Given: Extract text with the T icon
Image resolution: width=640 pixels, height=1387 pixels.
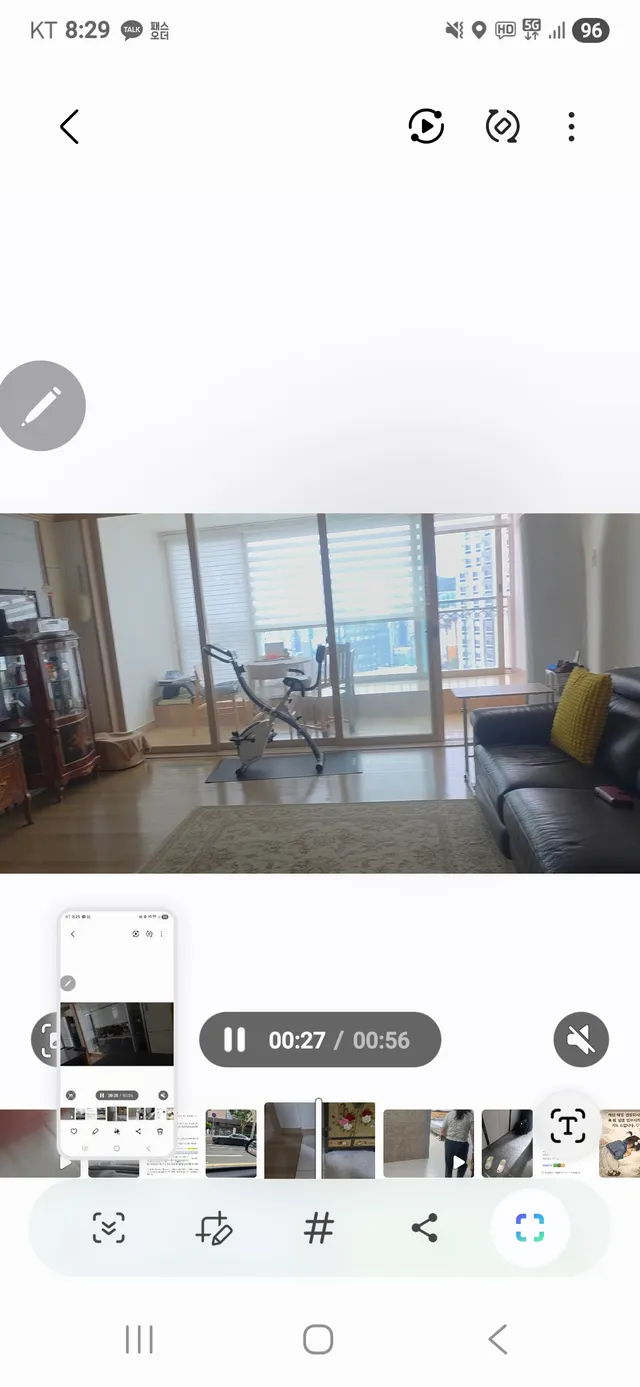Looking at the screenshot, I should point(567,1126).
